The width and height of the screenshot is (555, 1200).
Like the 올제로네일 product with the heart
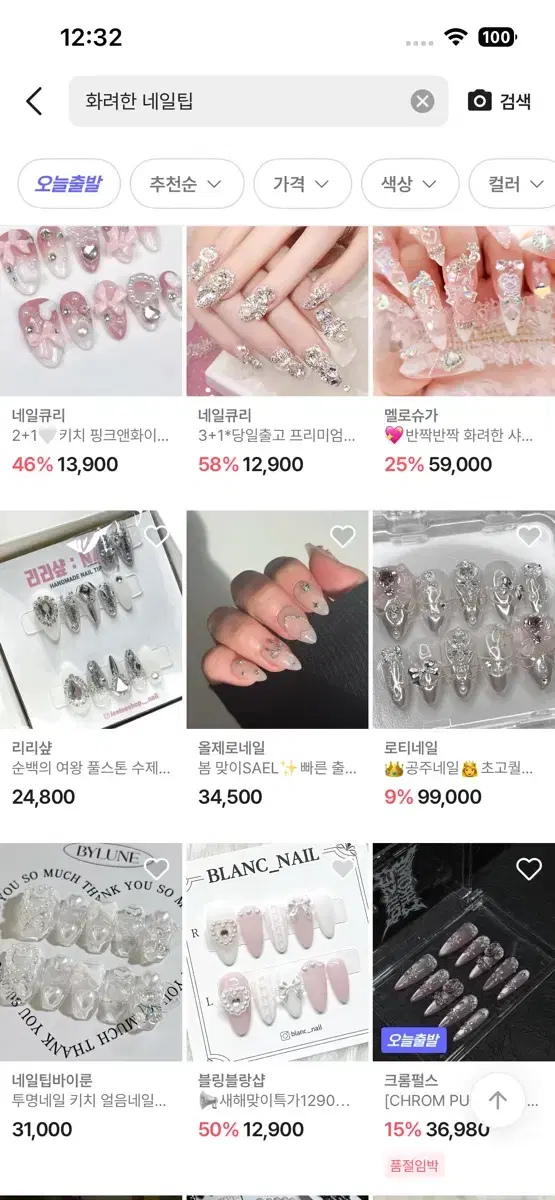pyautogui.click(x=343, y=536)
